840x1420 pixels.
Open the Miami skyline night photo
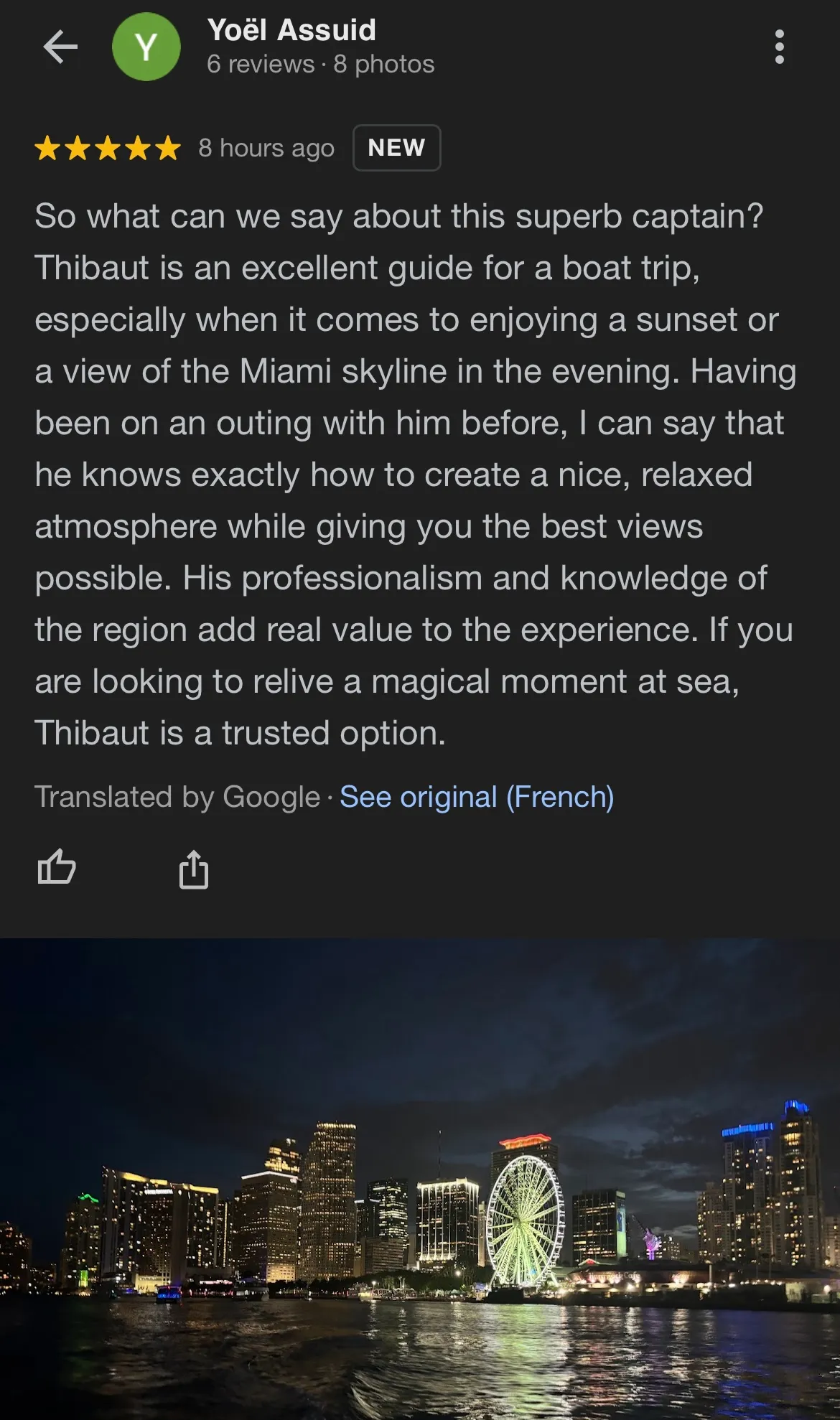click(420, 1179)
